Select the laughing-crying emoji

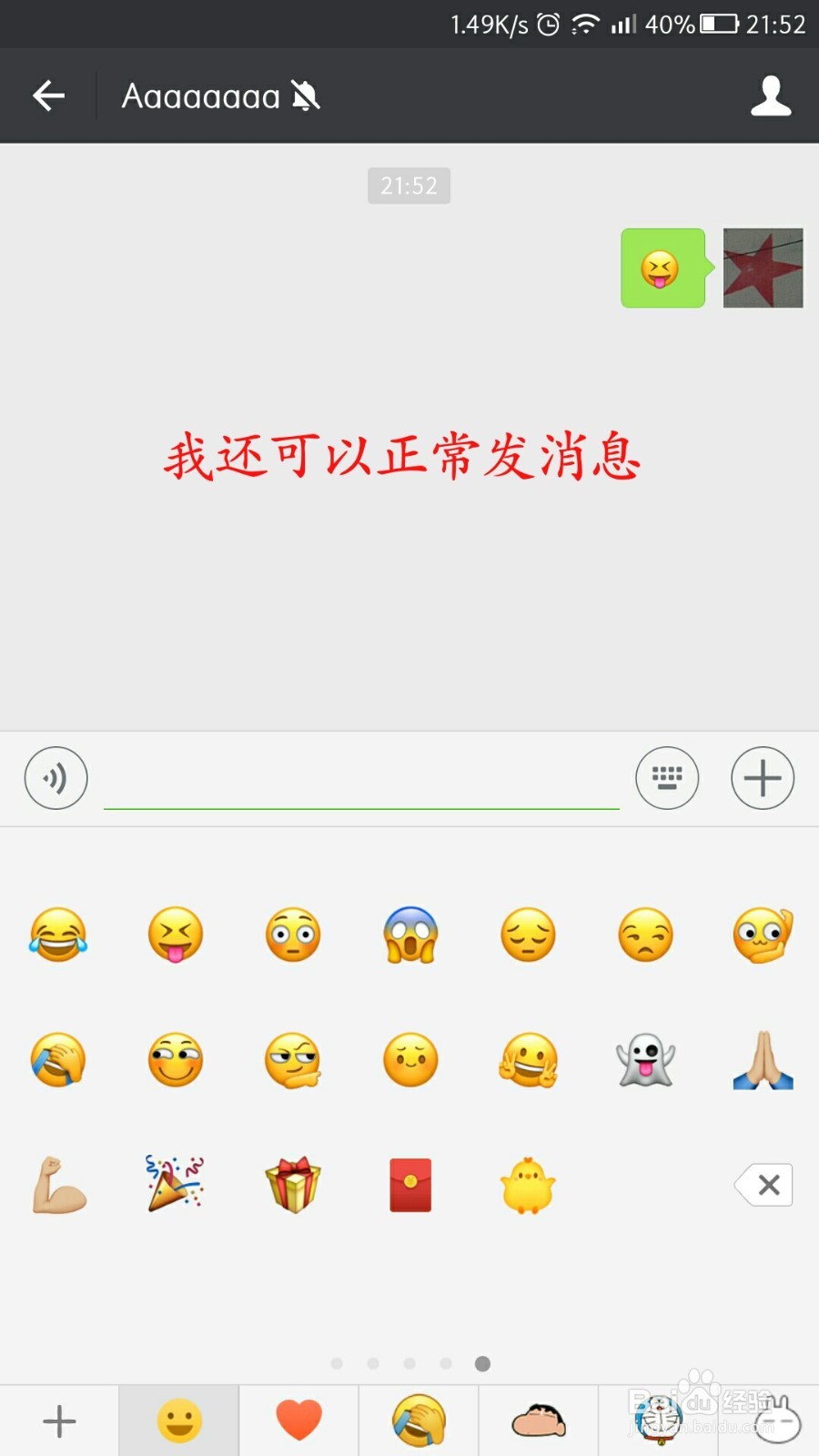(x=58, y=935)
